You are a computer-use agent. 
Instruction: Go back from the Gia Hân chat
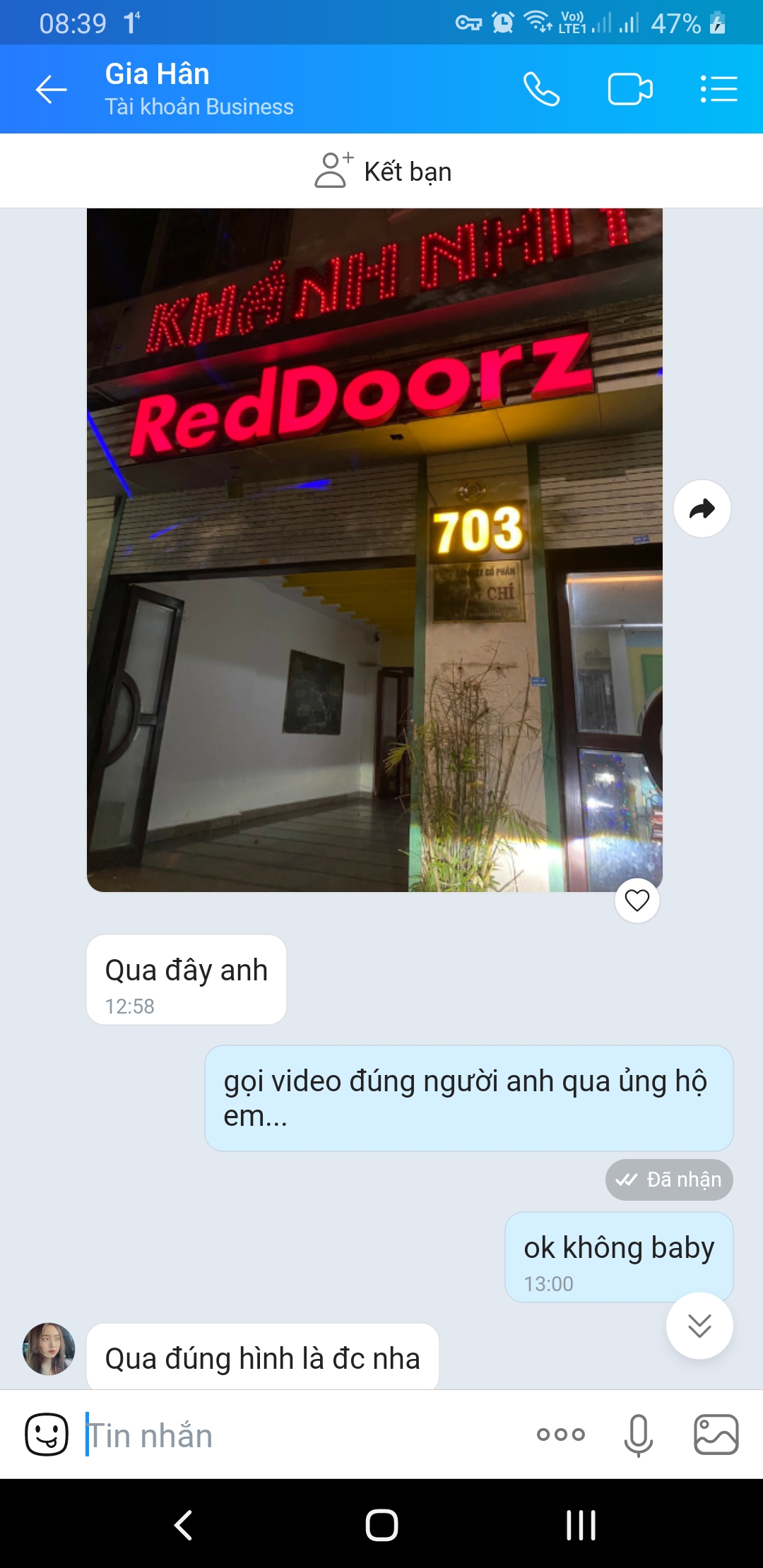[51, 90]
